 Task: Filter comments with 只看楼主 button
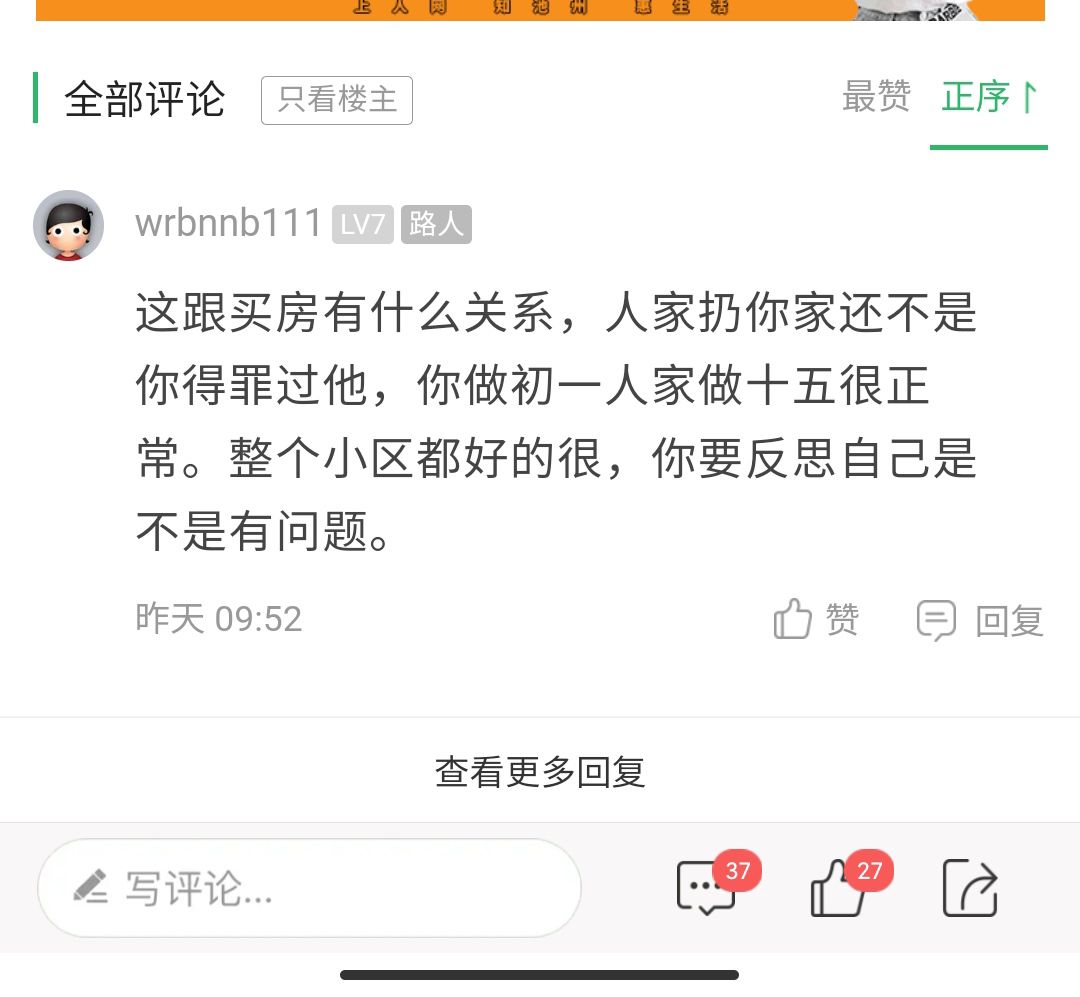pyautogui.click(x=337, y=101)
